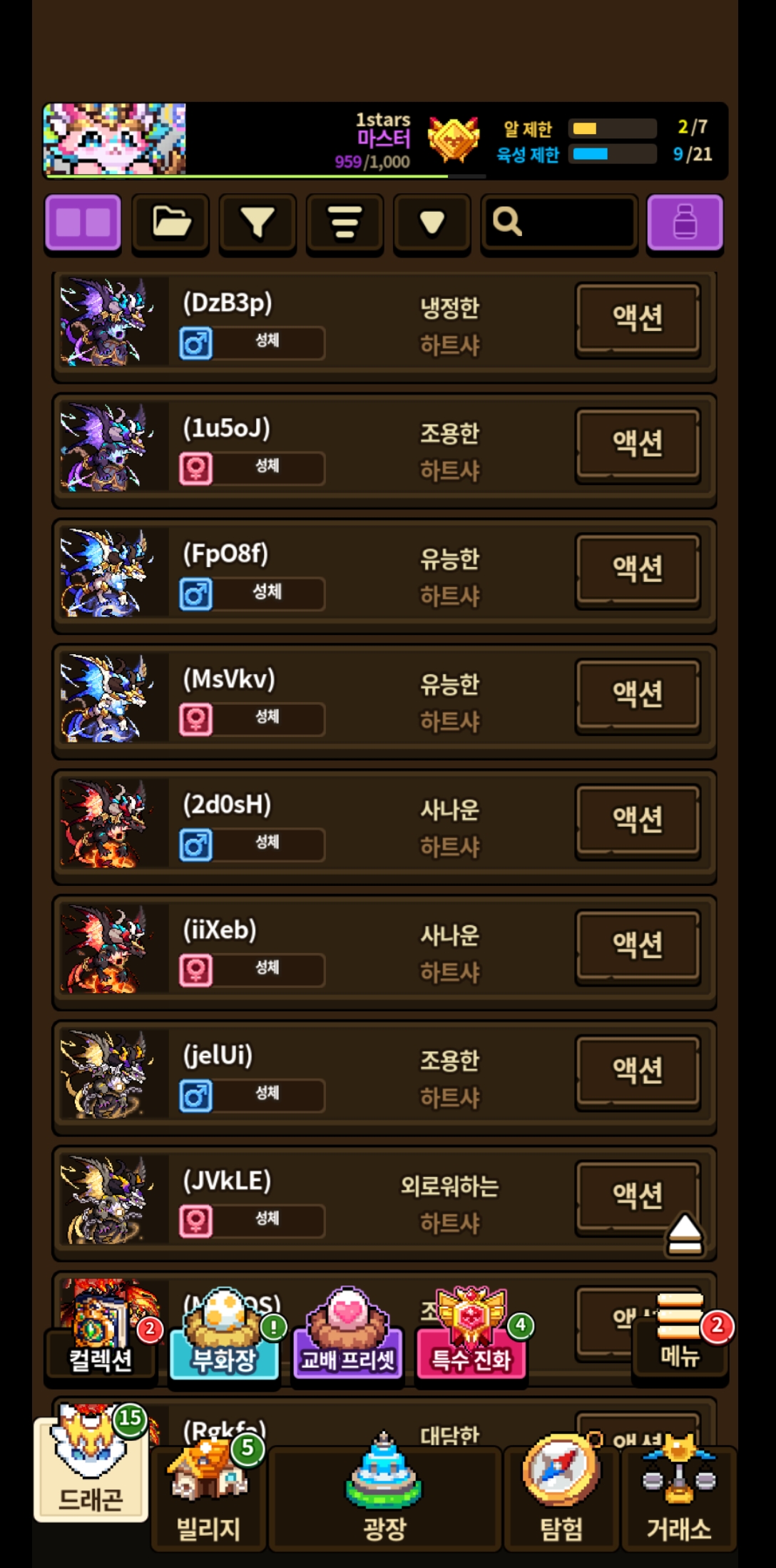Tap 액션 button for dragon 1u5oJ

click(x=638, y=444)
